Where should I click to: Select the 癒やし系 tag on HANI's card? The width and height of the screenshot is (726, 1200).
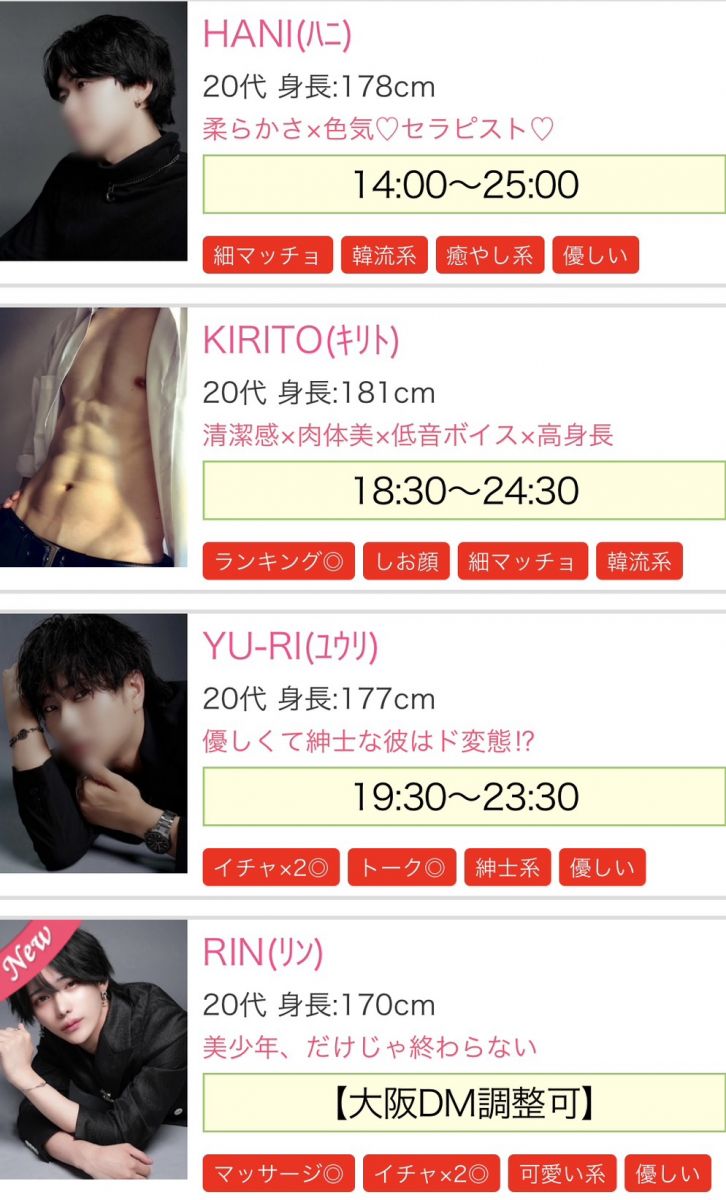point(490,255)
